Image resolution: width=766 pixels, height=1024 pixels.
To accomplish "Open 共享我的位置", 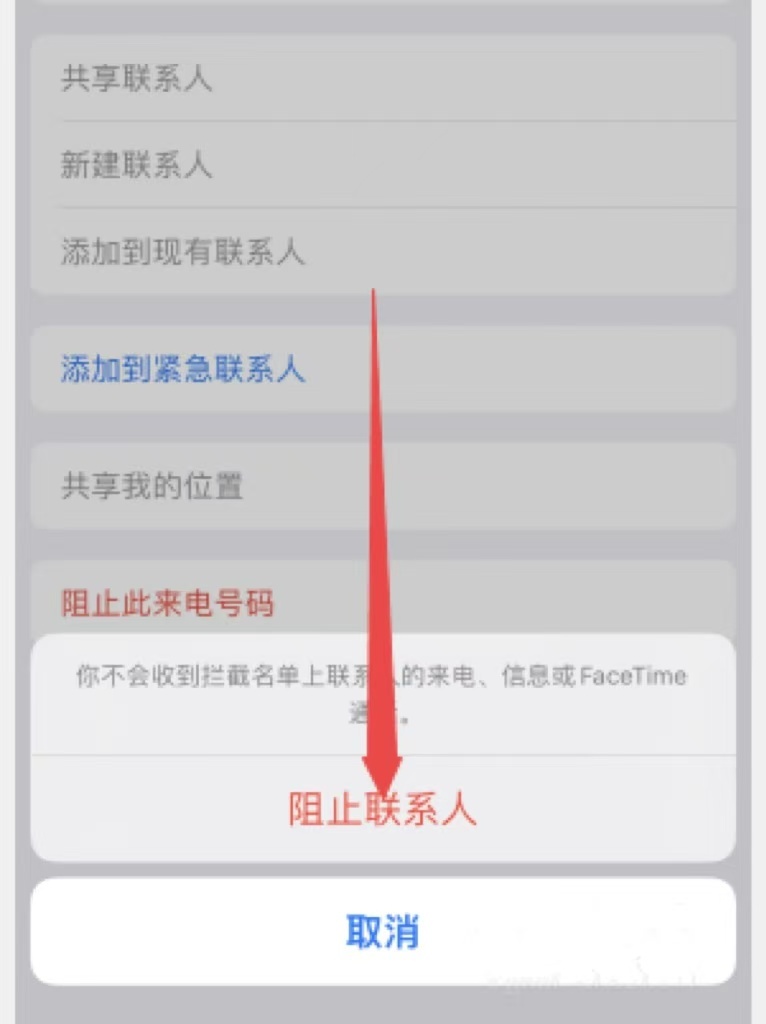I will pos(383,487).
